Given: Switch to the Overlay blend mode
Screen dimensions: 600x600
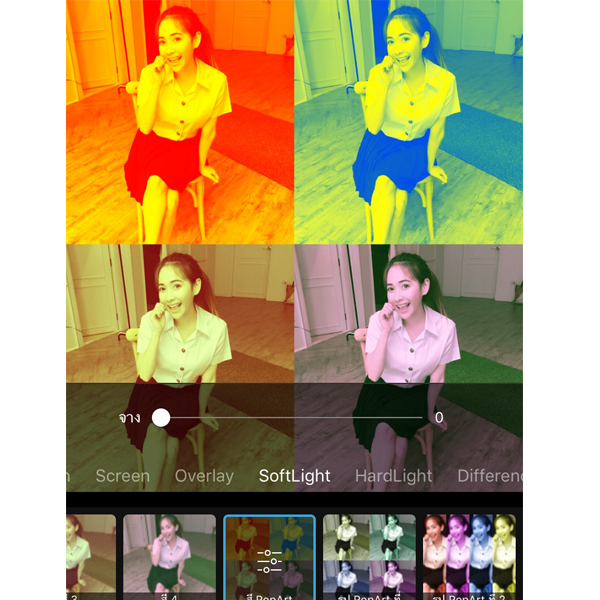Looking at the screenshot, I should pyautogui.click(x=204, y=476).
